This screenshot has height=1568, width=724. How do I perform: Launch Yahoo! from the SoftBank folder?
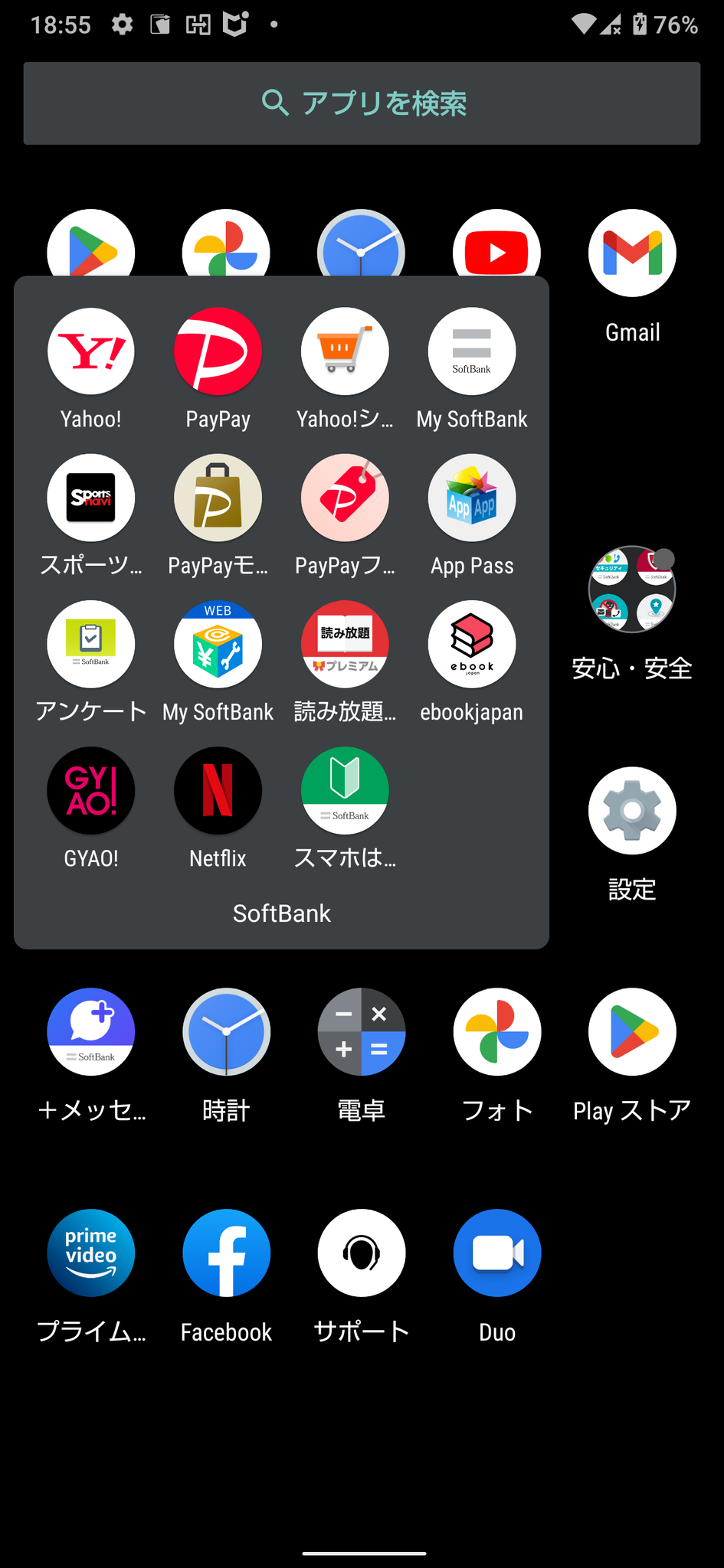pyautogui.click(x=90, y=351)
